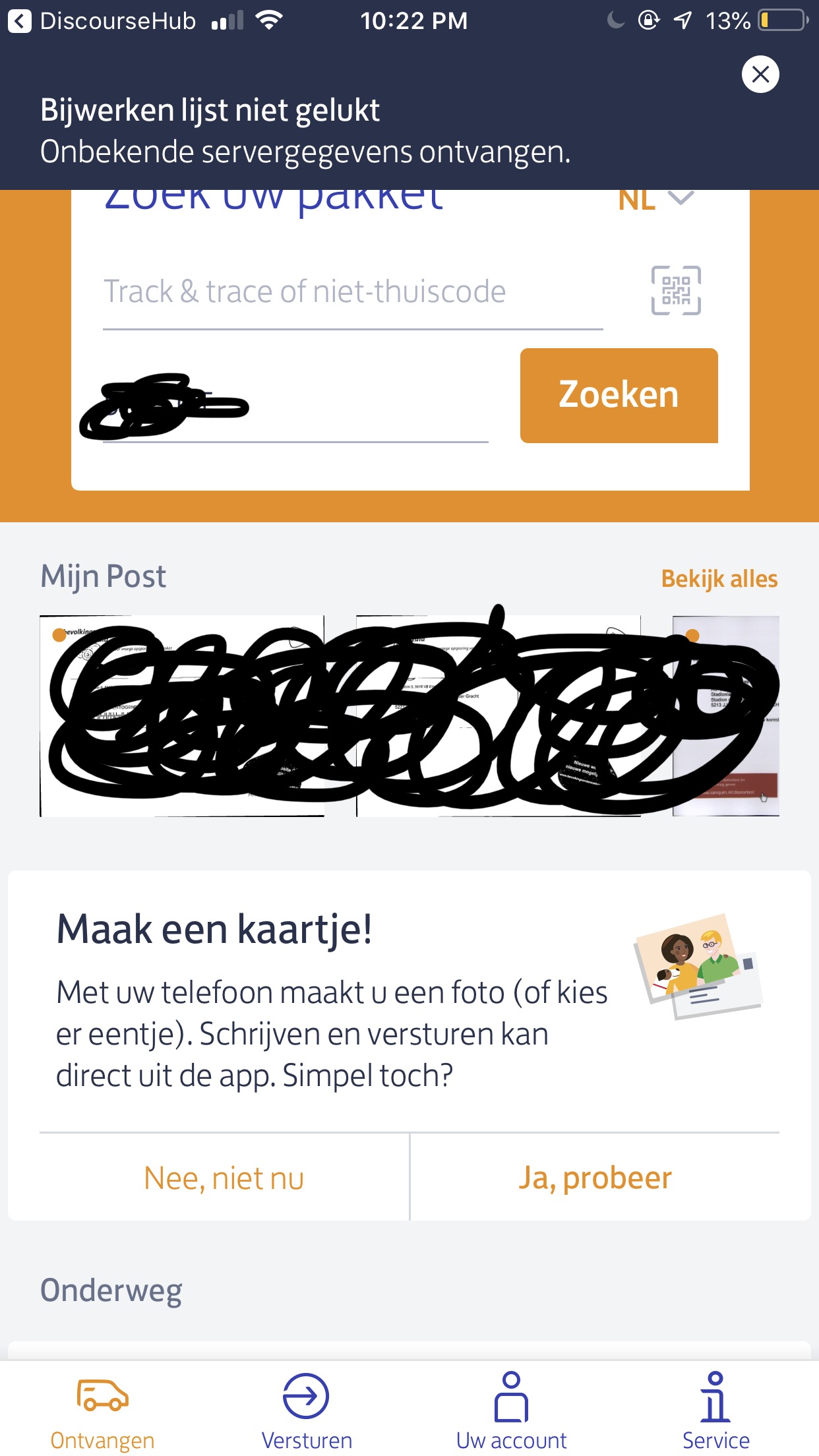Return to DiscourseHub via back arrow
This screenshot has width=819, height=1456.
pos(20,21)
